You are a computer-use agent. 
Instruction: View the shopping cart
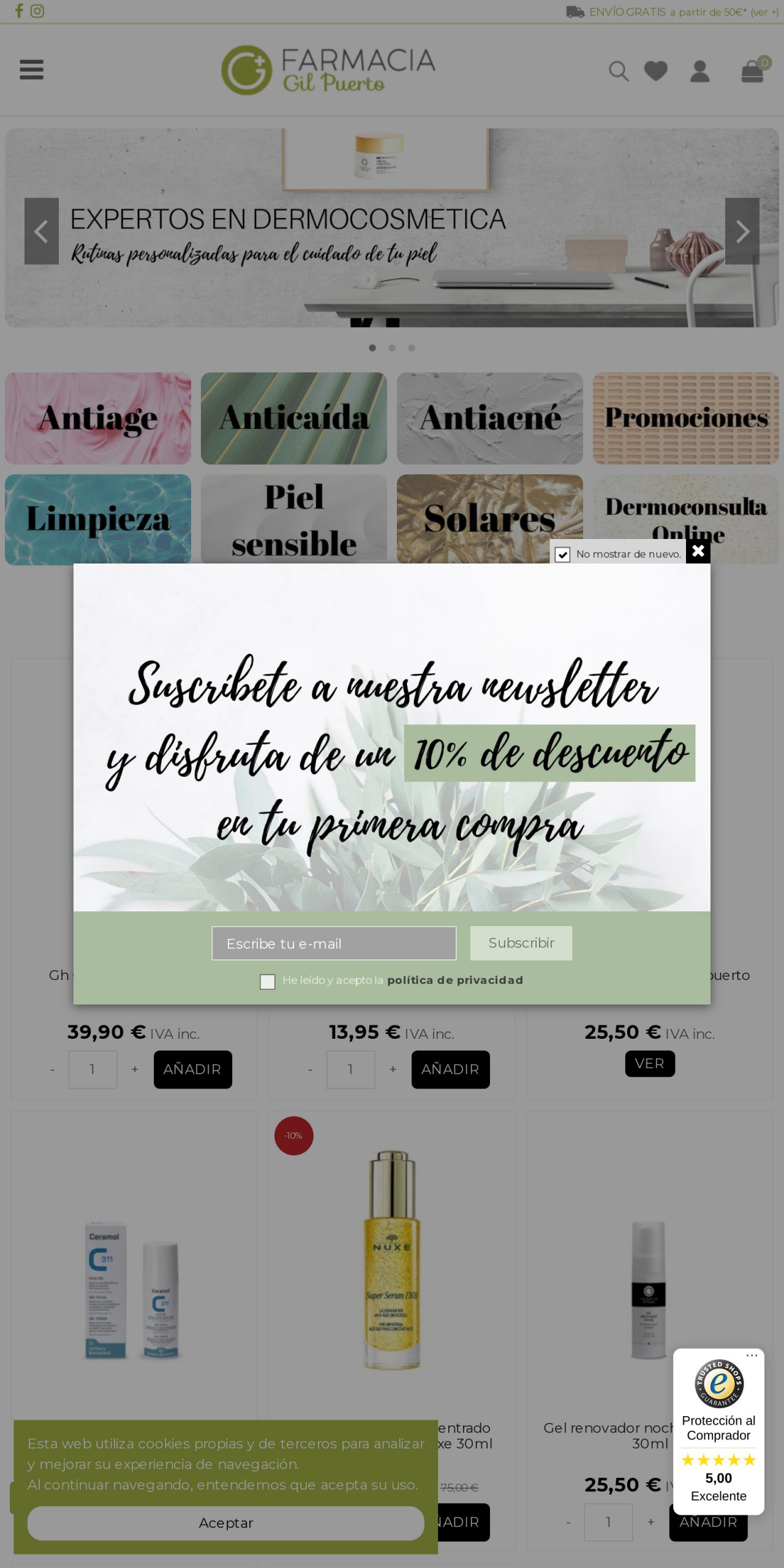[752, 71]
